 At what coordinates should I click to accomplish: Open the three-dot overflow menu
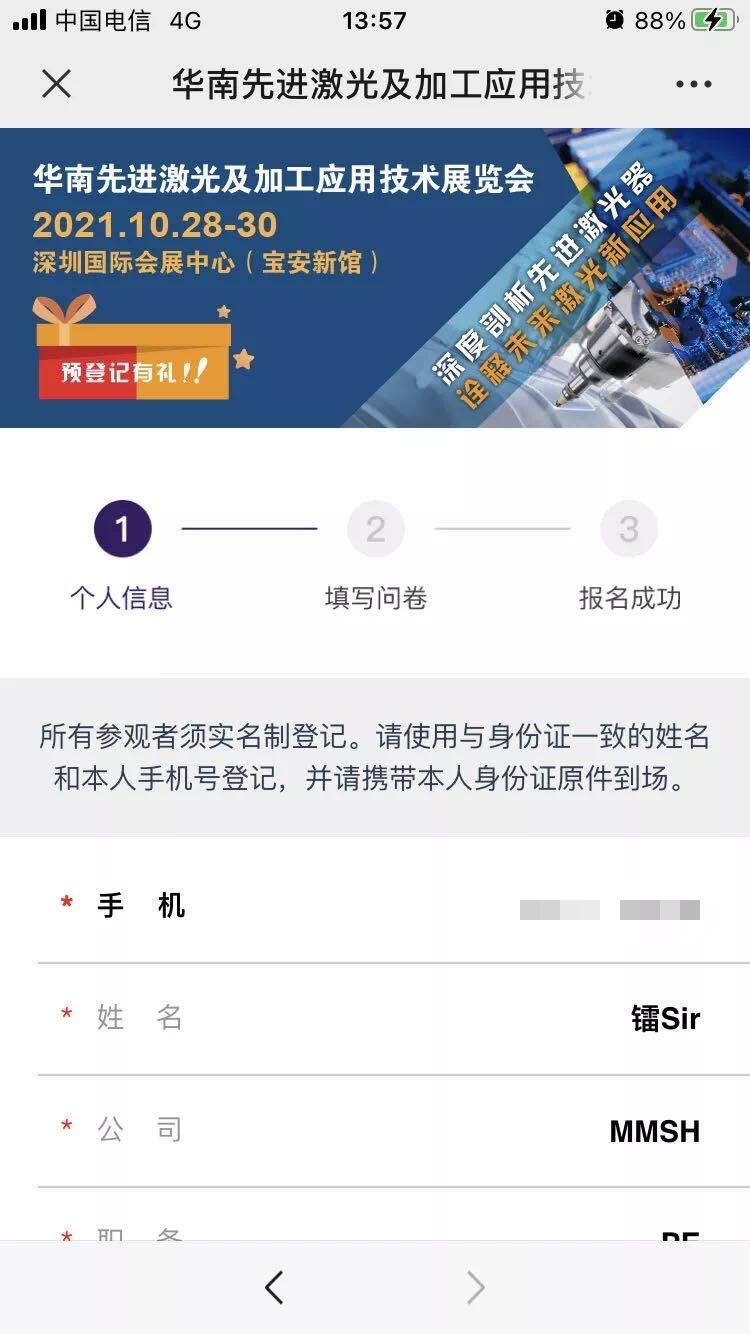click(693, 84)
